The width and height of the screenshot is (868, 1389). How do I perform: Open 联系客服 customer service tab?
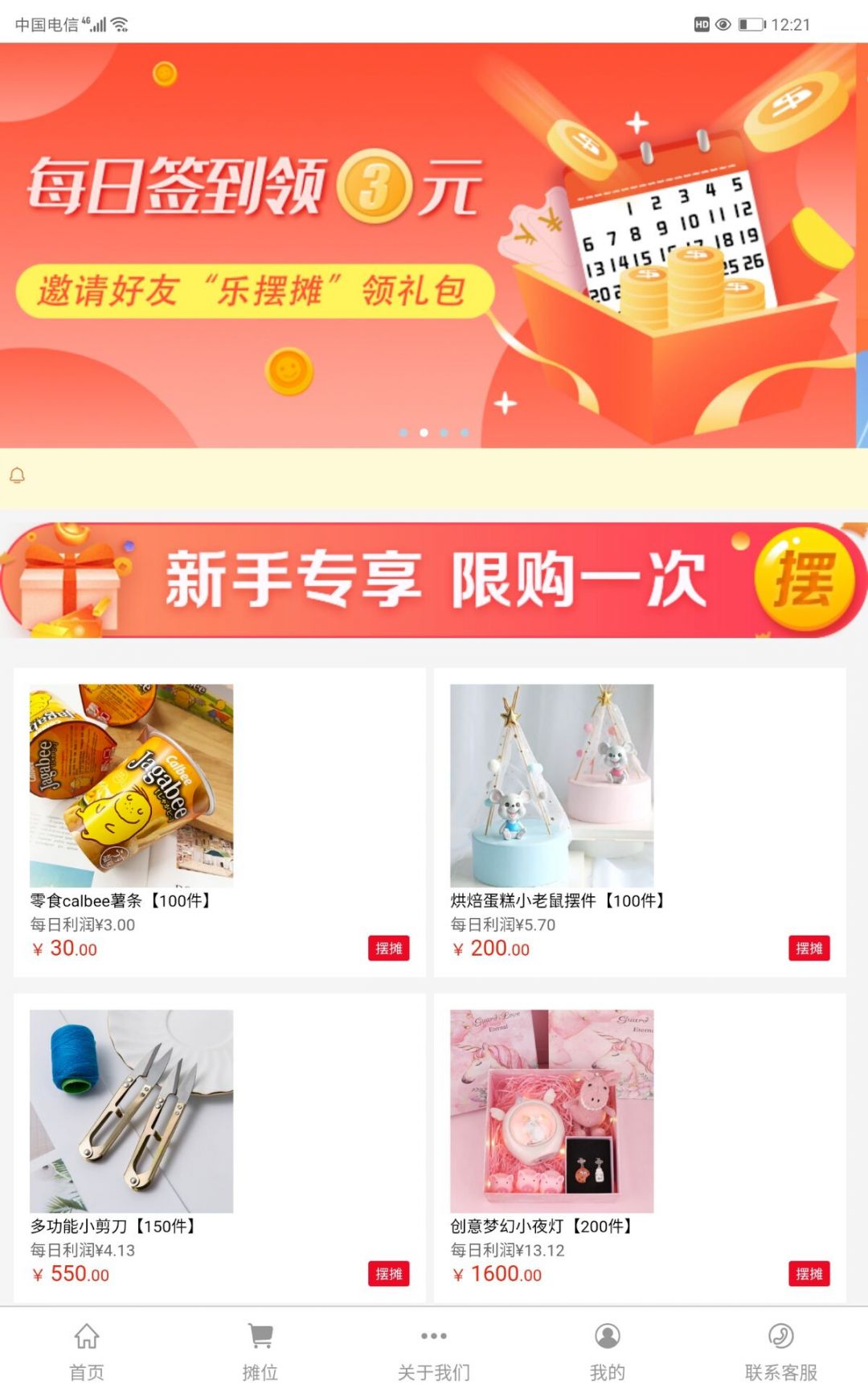click(x=781, y=1350)
